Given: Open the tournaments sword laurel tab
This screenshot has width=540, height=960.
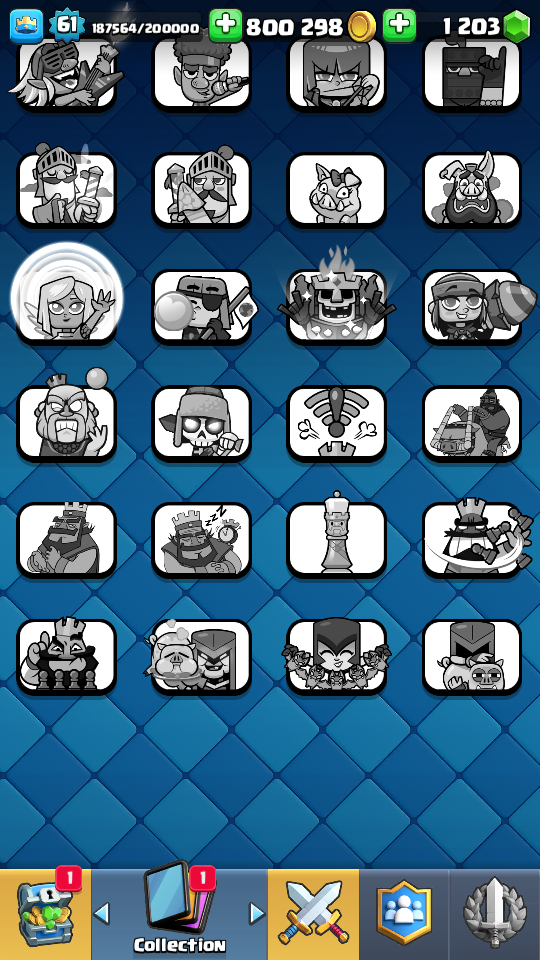Looking at the screenshot, I should coord(494,914).
